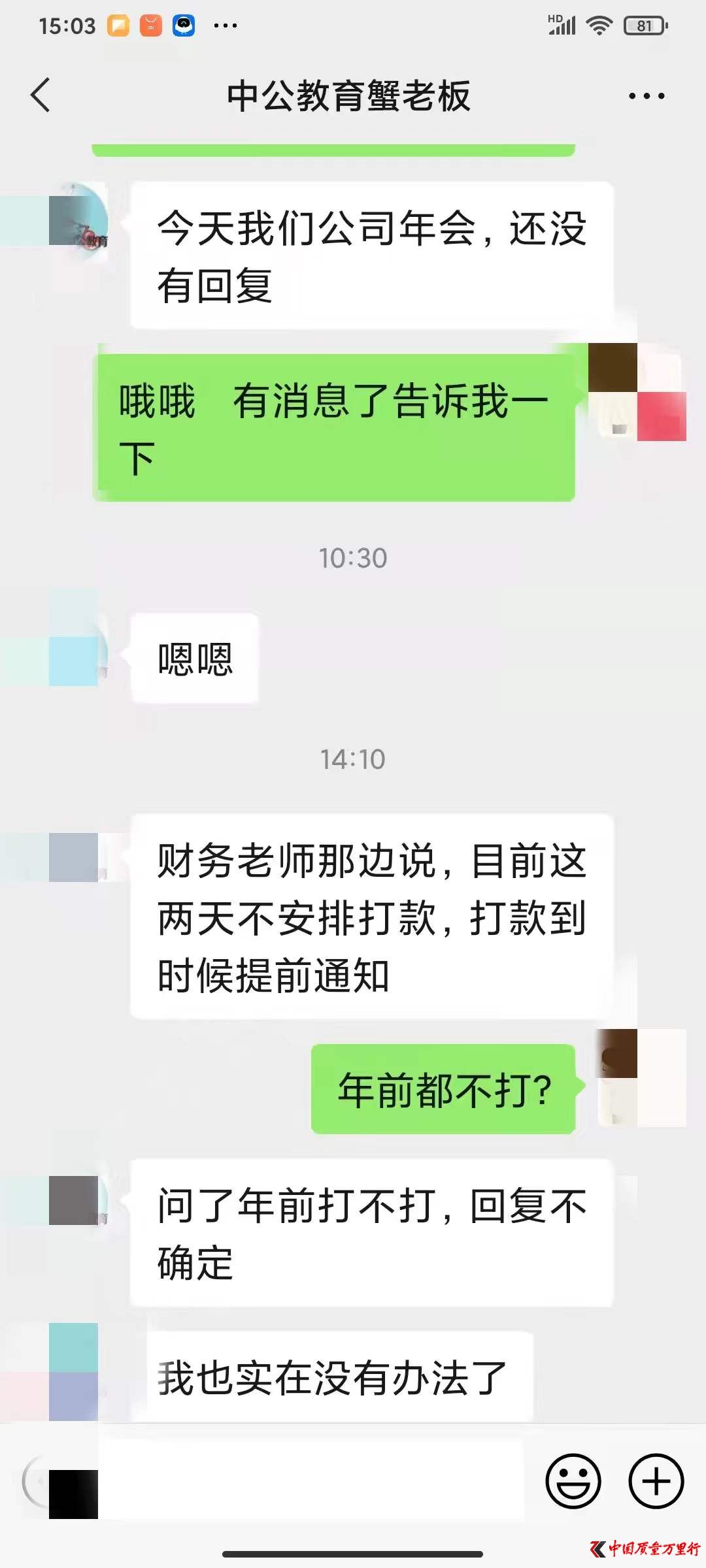This screenshot has height=1568, width=706.
Task: Open the plus attachments menu
Action: [656, 1480]
